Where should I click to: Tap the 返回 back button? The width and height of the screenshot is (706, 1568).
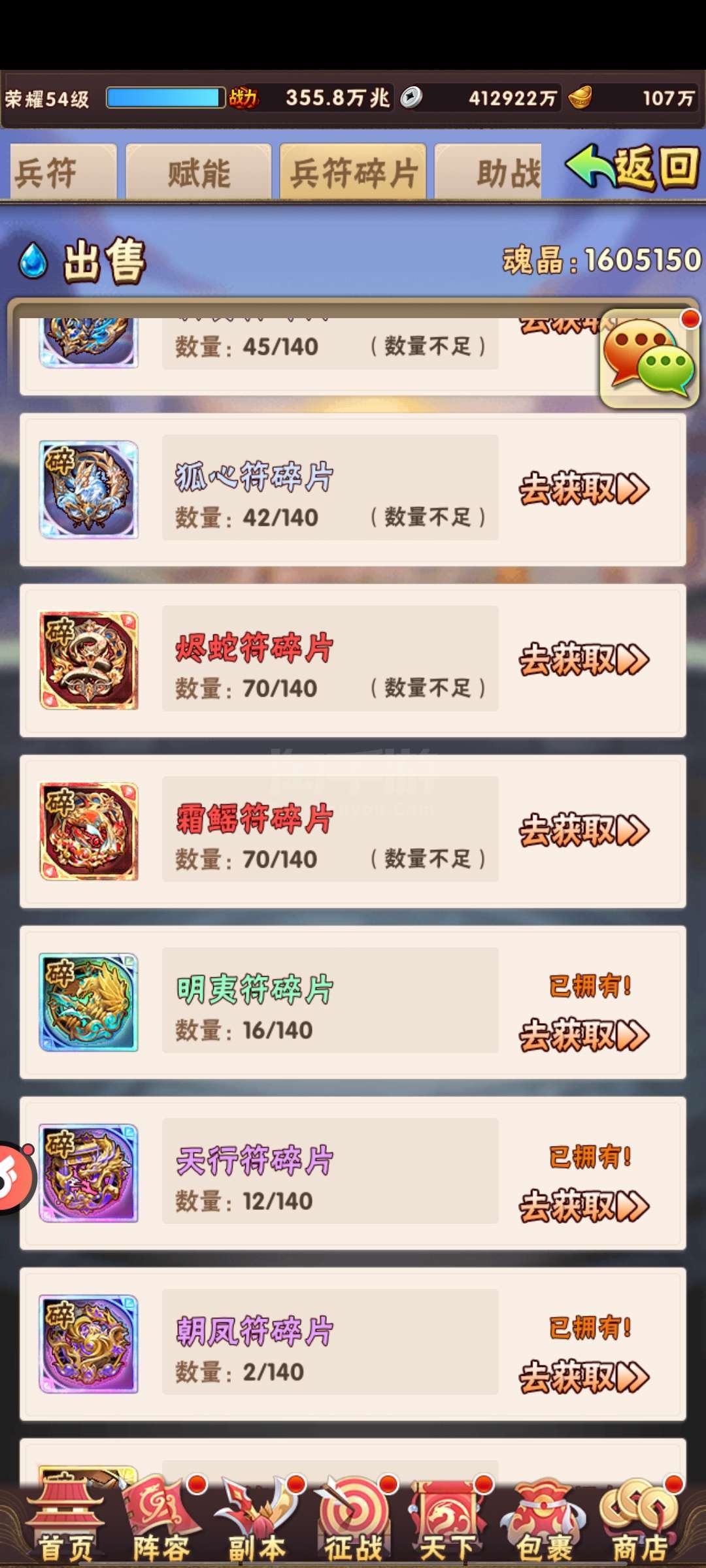point(632,167)
